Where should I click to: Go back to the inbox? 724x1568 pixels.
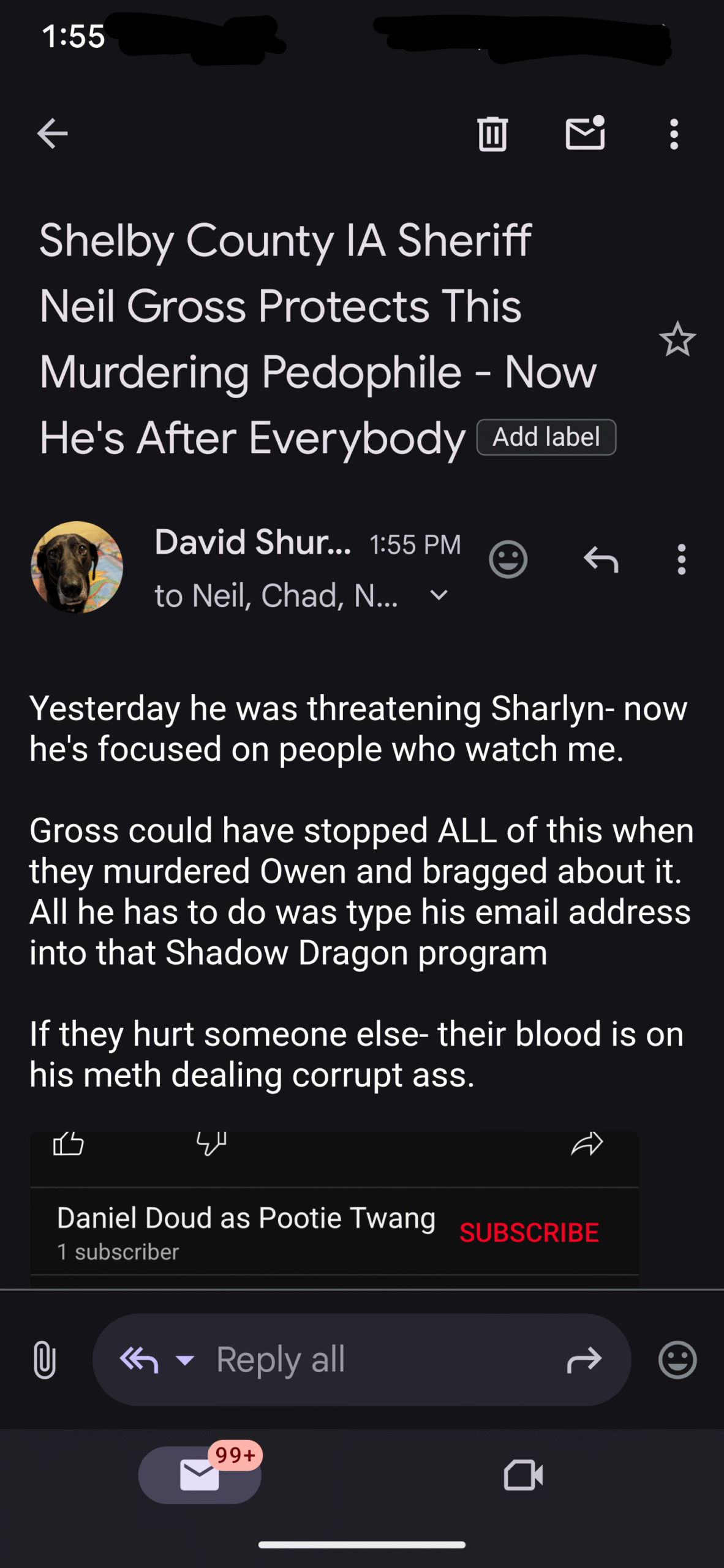coord(53,134)
